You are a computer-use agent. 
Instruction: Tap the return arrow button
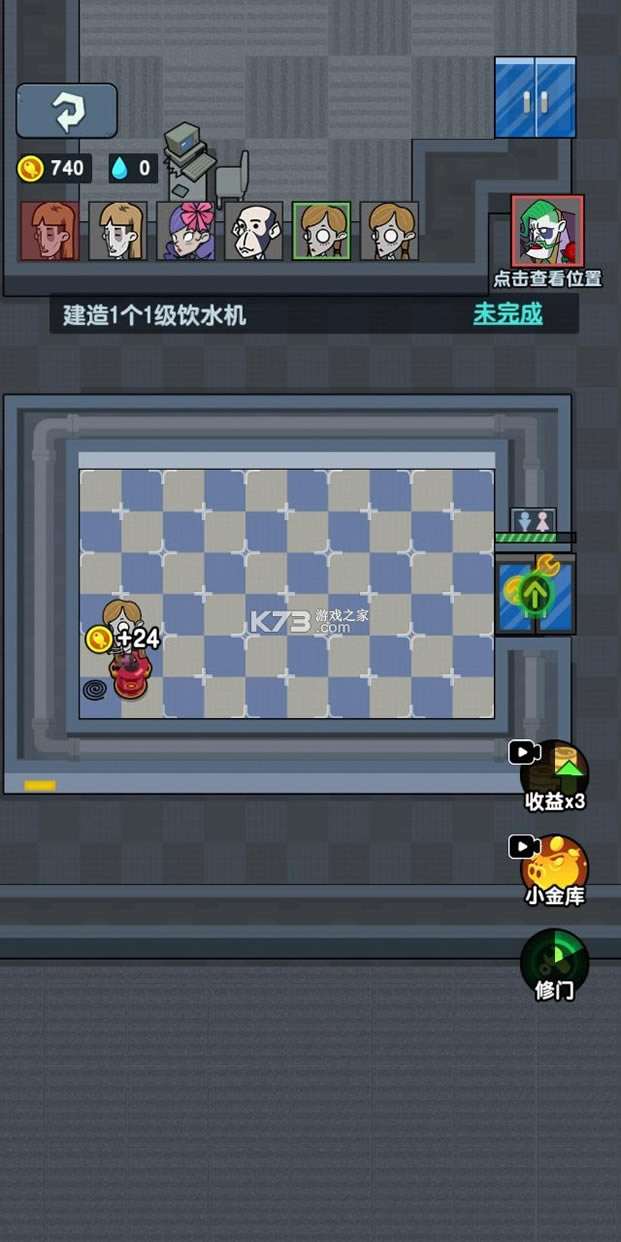[x=67, y=110]
